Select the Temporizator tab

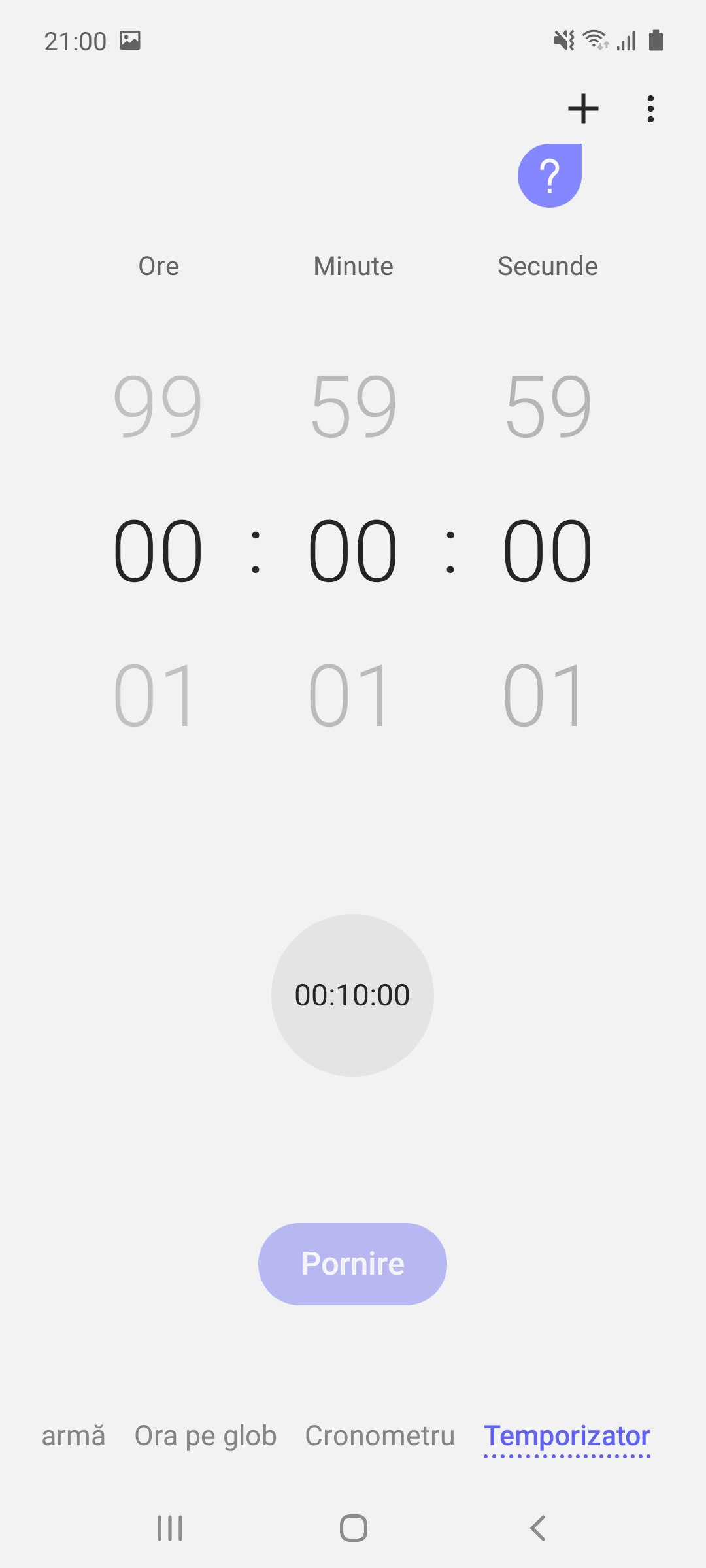tap(567, 1436)
